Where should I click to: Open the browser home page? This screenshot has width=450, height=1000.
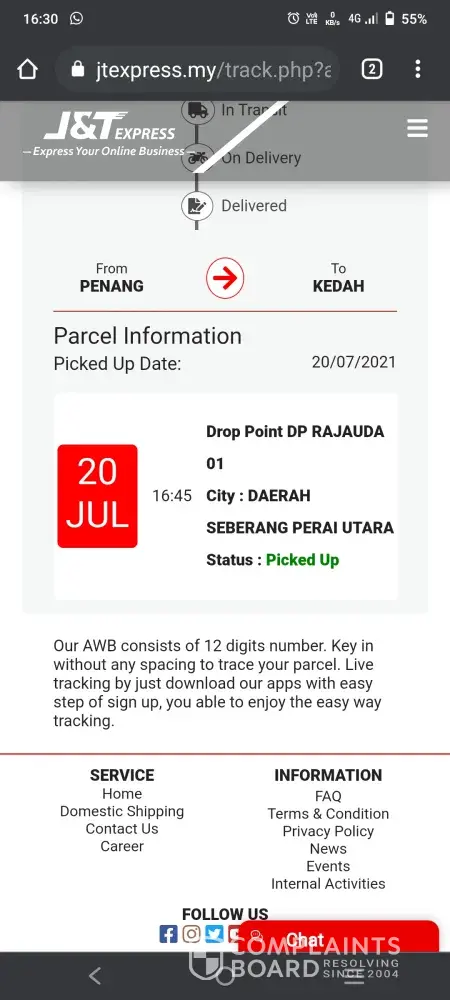tap(27, 69)
